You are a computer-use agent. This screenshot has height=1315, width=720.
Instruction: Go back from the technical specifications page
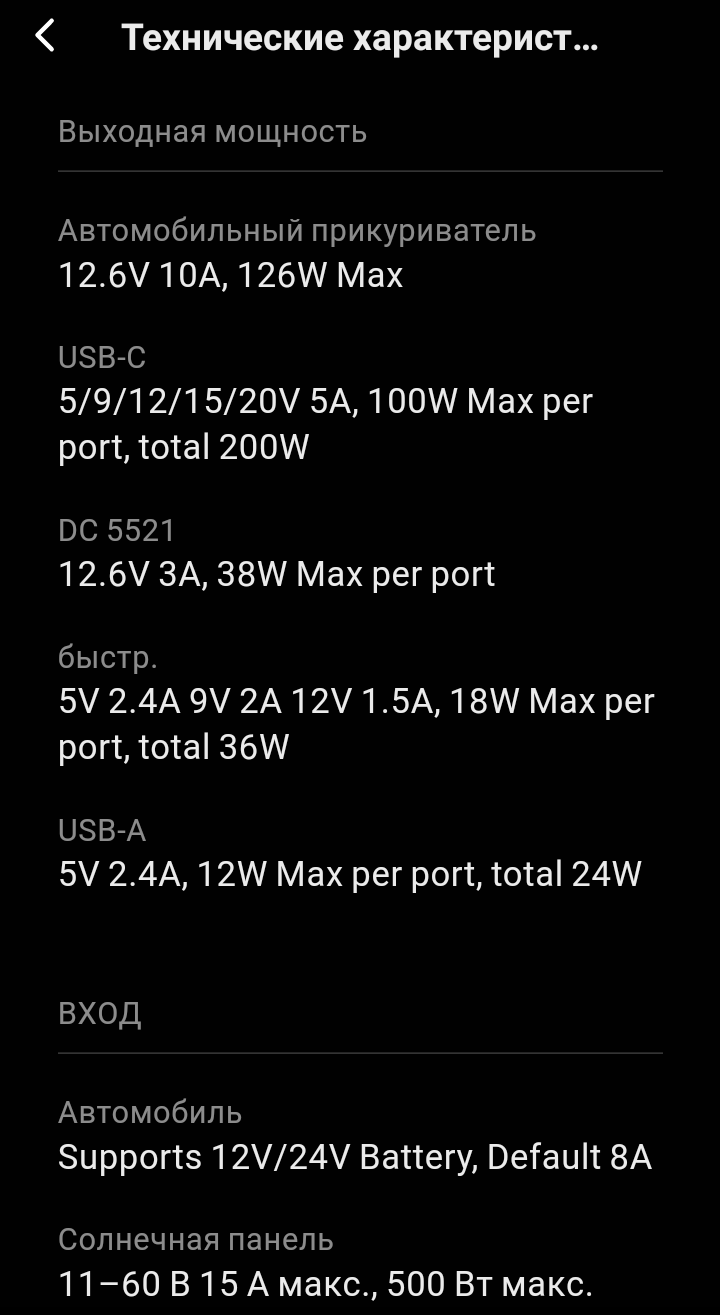click(44, 37)
